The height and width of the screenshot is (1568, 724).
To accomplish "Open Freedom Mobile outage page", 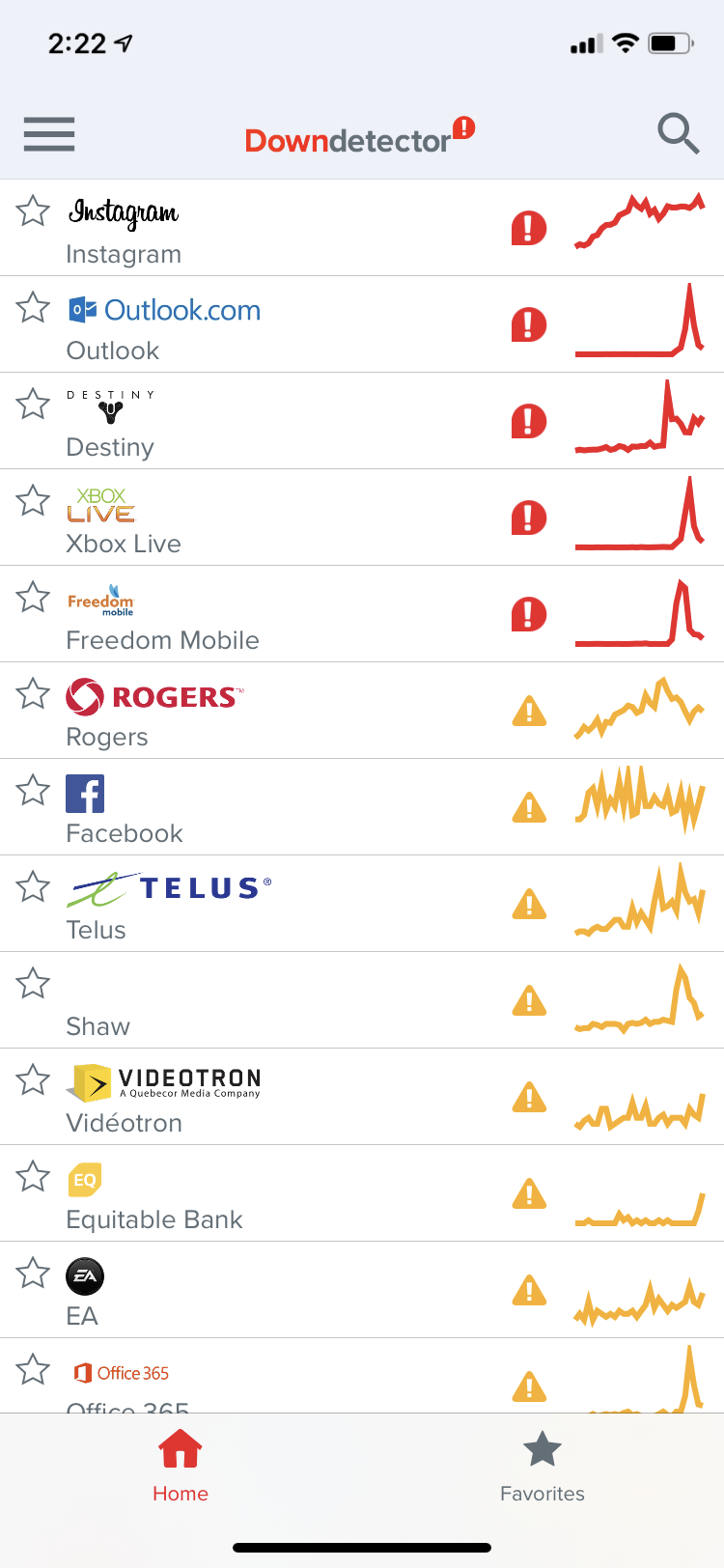I will (x=290, y=616).
